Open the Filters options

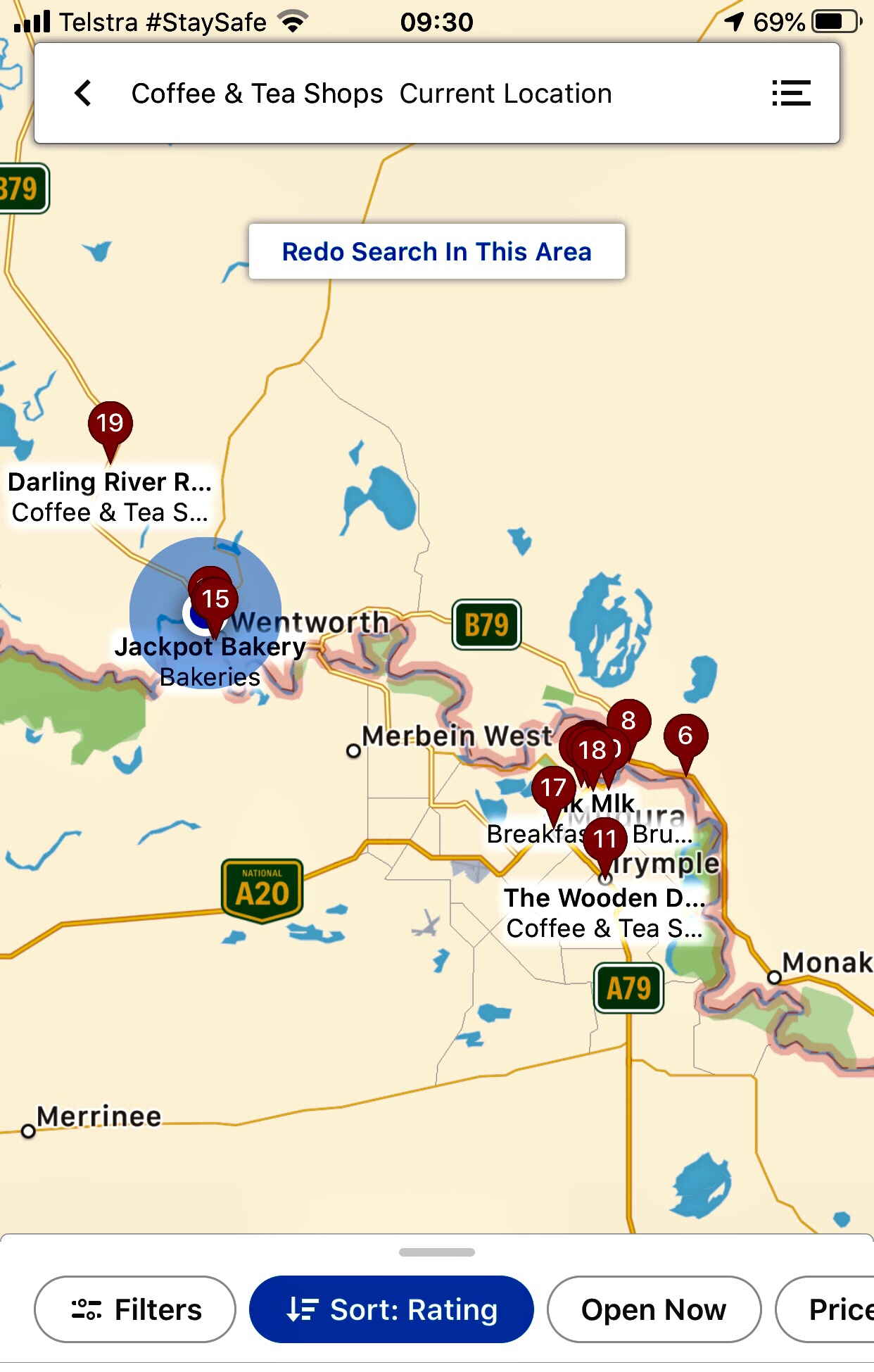(x=135, y=1310)
